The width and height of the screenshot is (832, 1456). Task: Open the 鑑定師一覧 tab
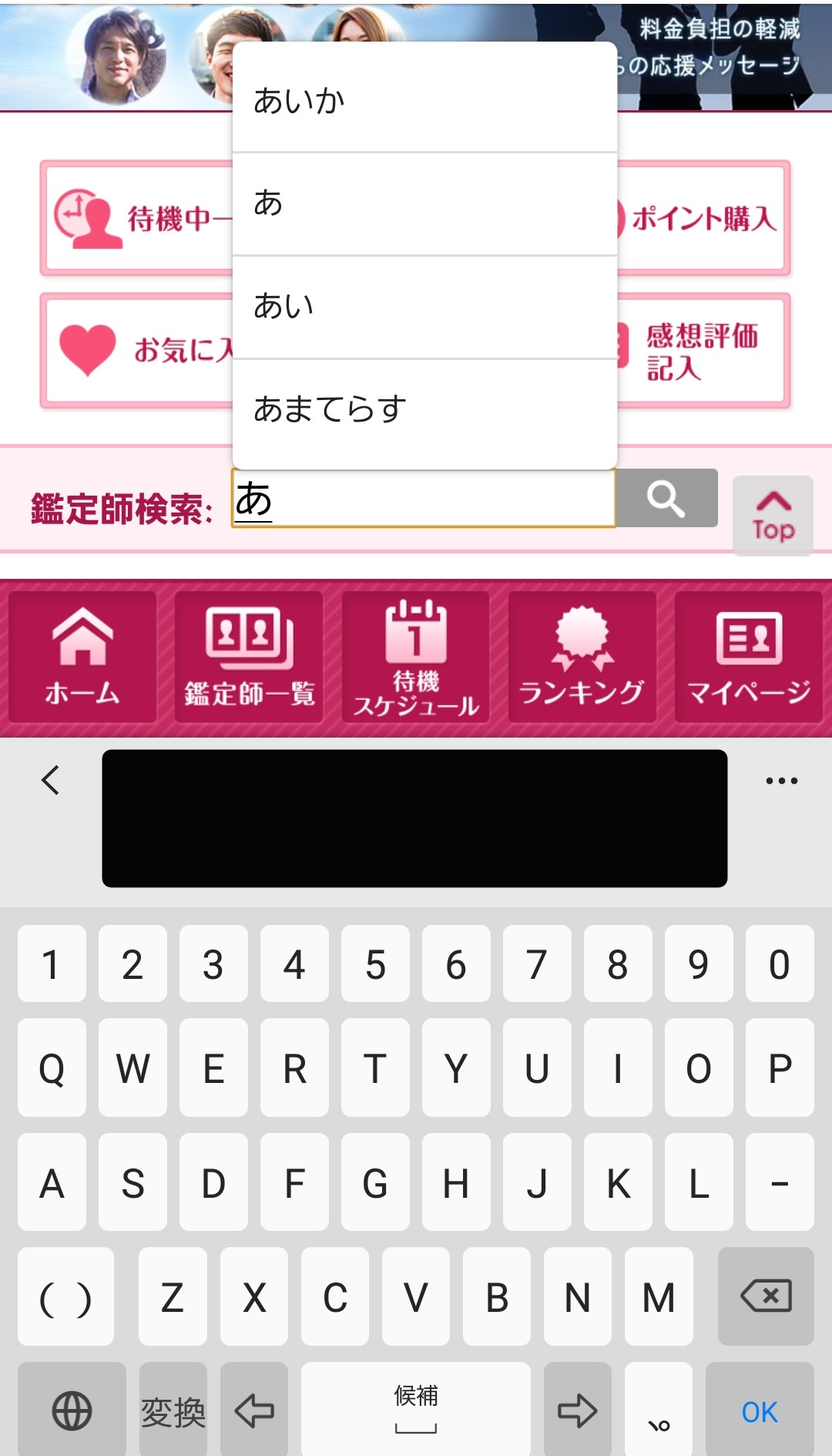pyautogui.click(x=249, y=657)
